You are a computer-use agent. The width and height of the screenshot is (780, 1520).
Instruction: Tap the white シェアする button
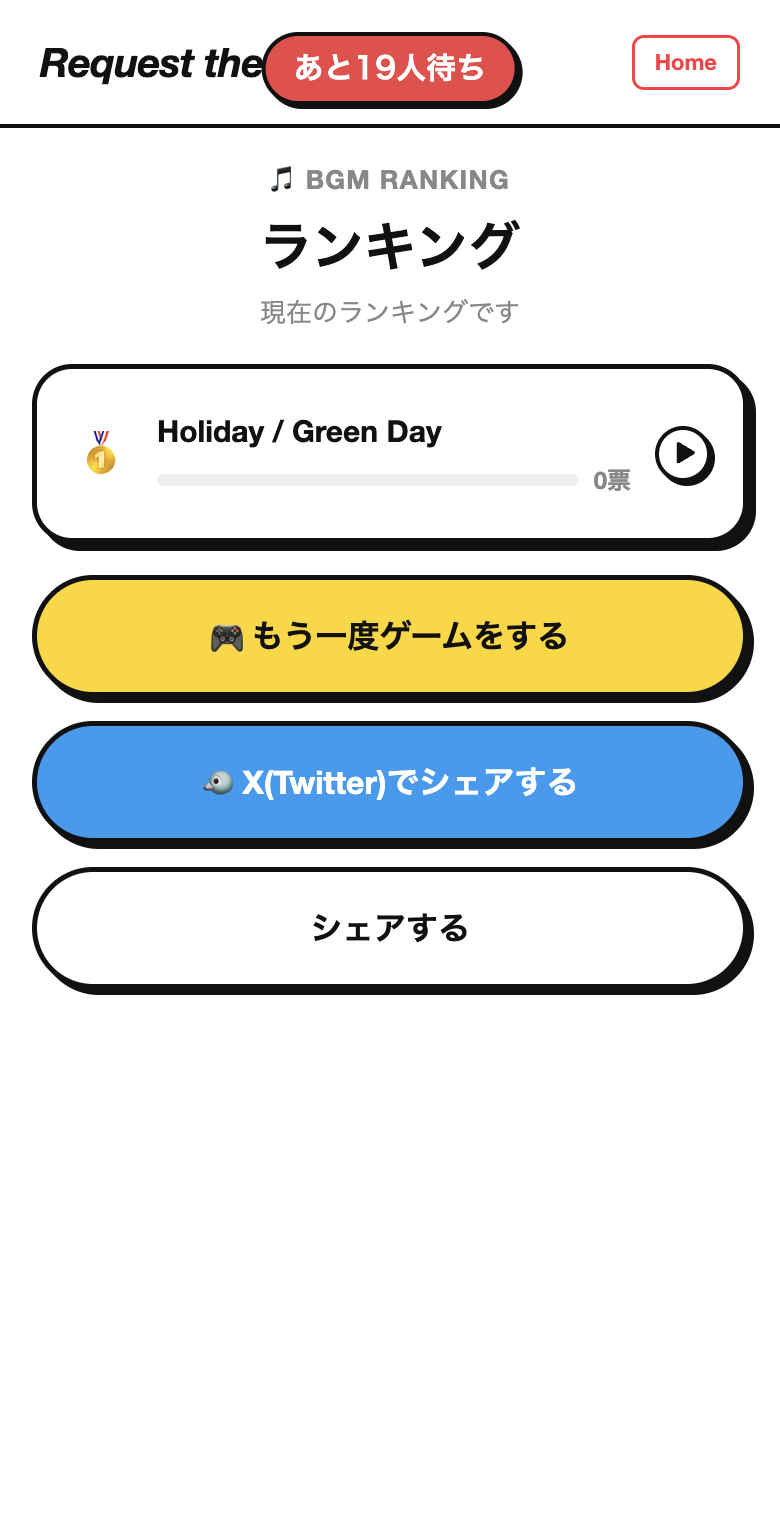coord(390,927)
